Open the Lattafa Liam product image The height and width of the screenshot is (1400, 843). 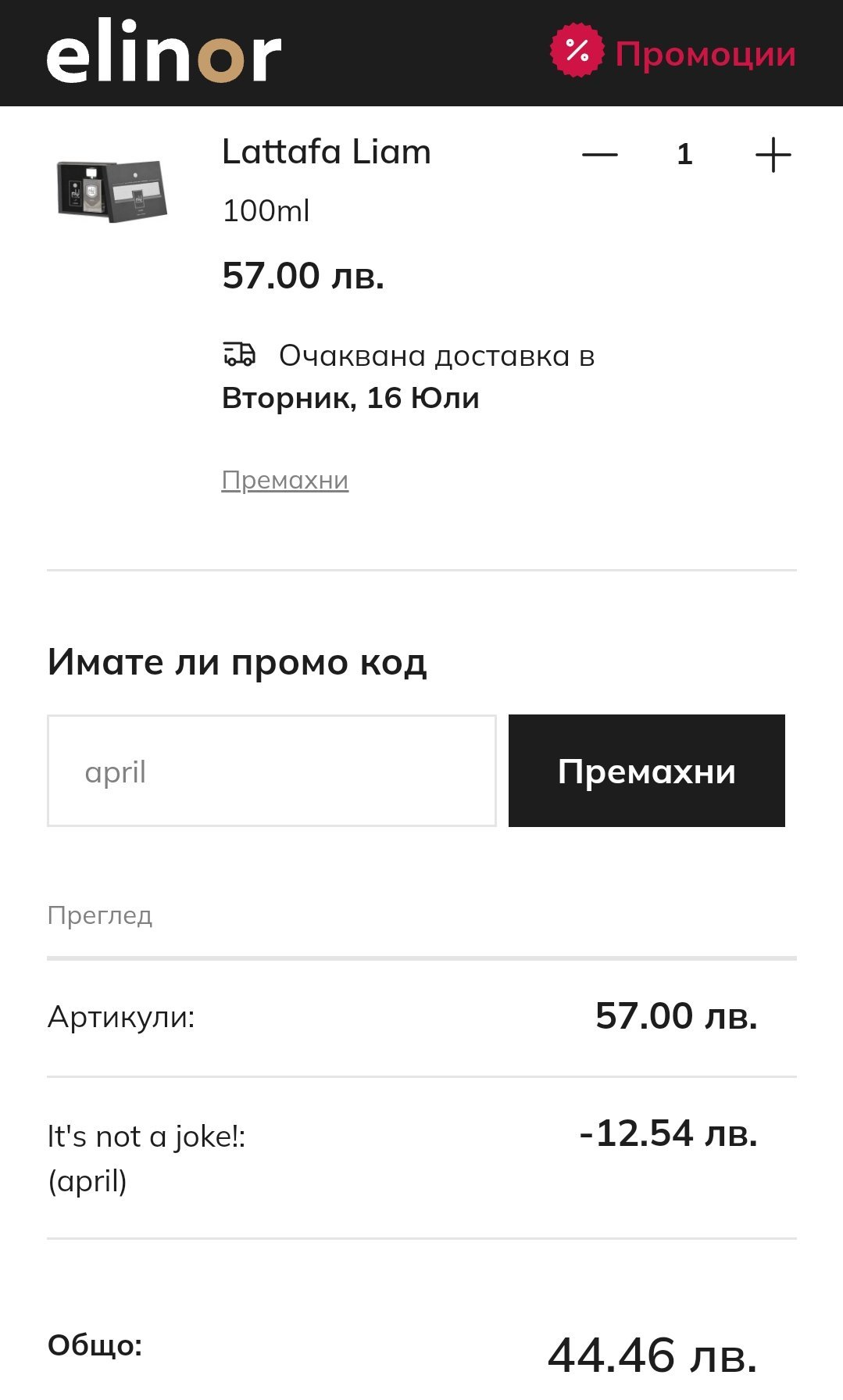pyautogui.click(x=112, y=190)
